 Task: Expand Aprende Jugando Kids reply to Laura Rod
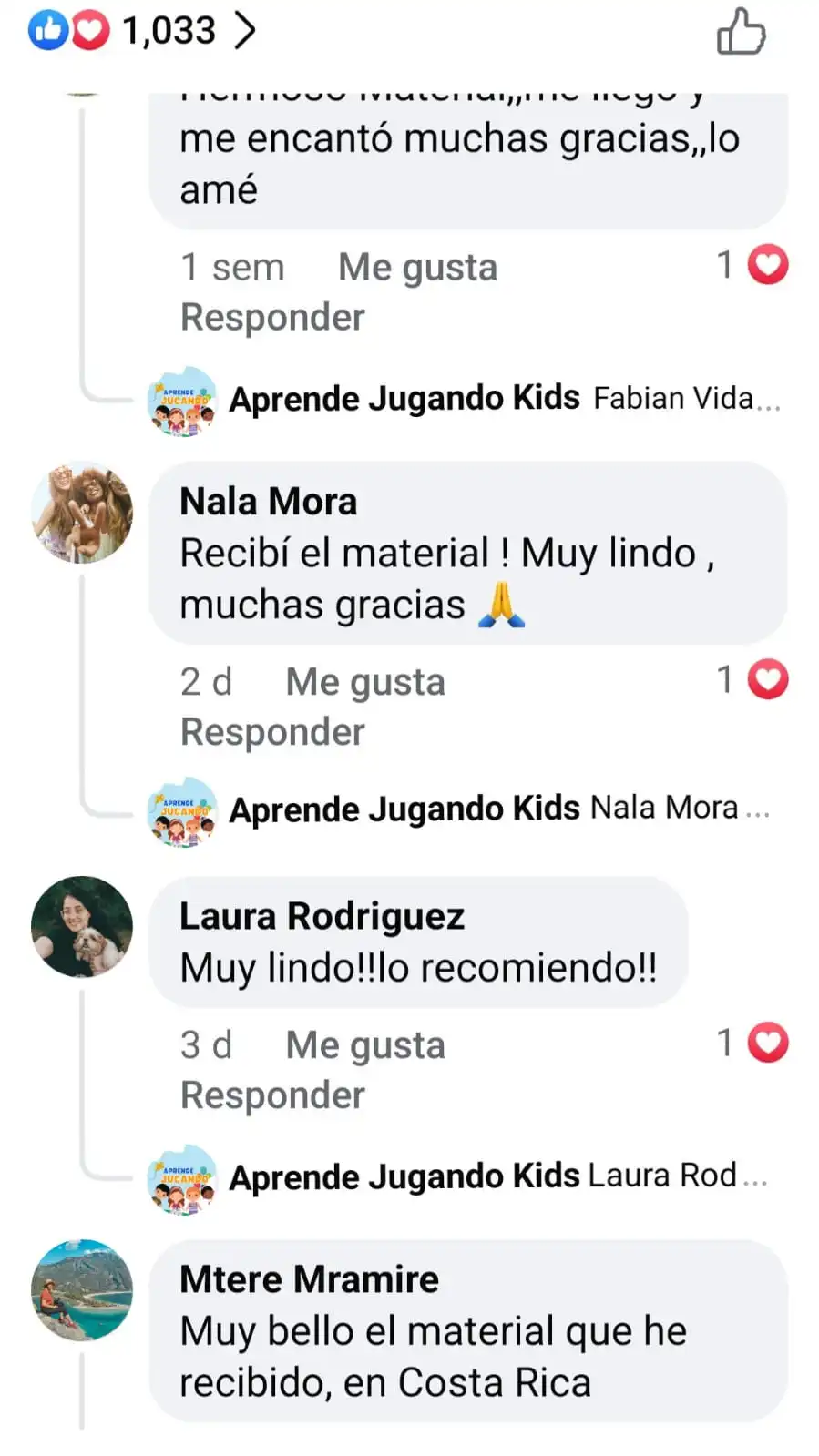click(498, 1176)
